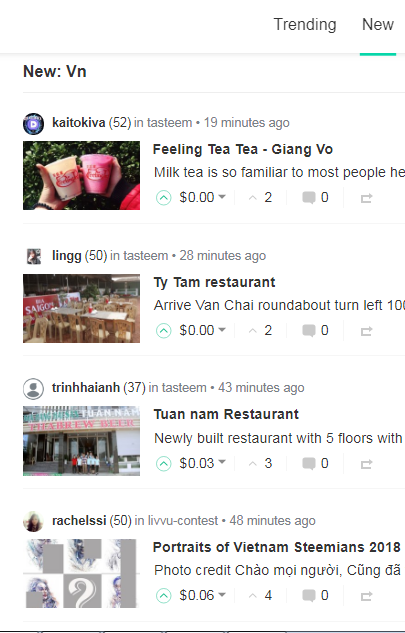The width and height of the screenshot is (405, 633).
Task: Show voters on Portraits of Vietnam post
Action: pyautogui.click(x=260, y=595)
